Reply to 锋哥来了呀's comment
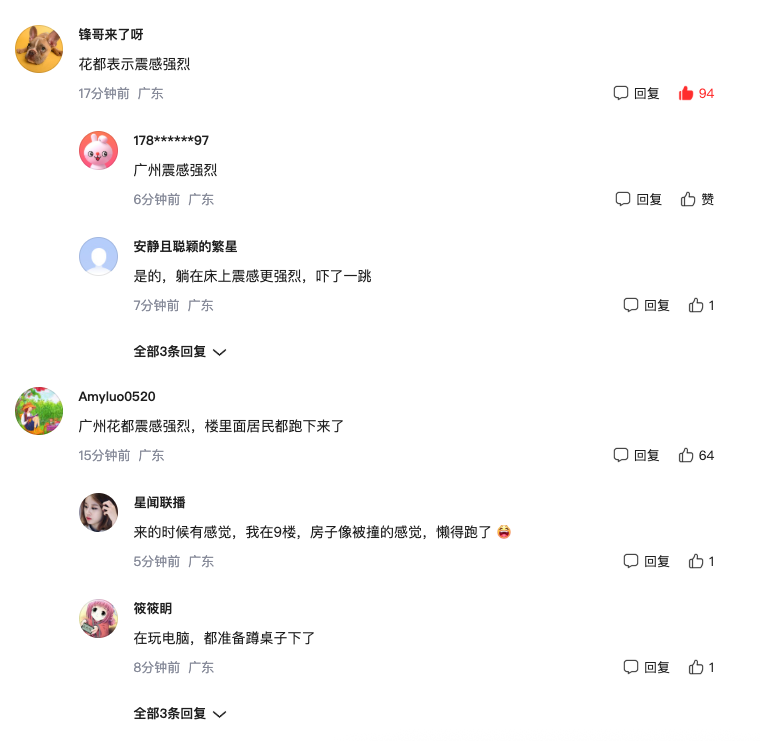The height and width of the screenshot is (741, 760). pos(636,93)
